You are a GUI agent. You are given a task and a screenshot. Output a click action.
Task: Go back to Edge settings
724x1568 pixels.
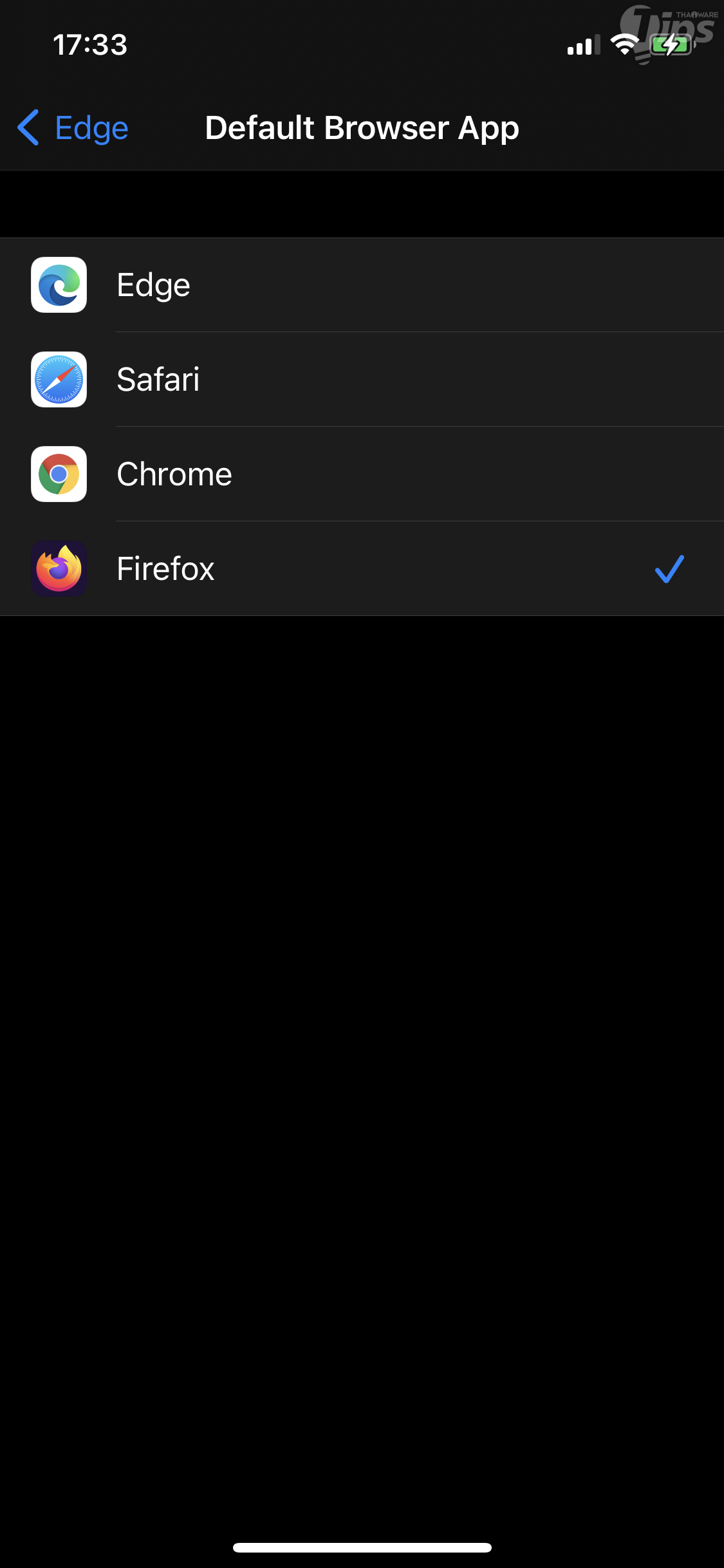point(73,128)
